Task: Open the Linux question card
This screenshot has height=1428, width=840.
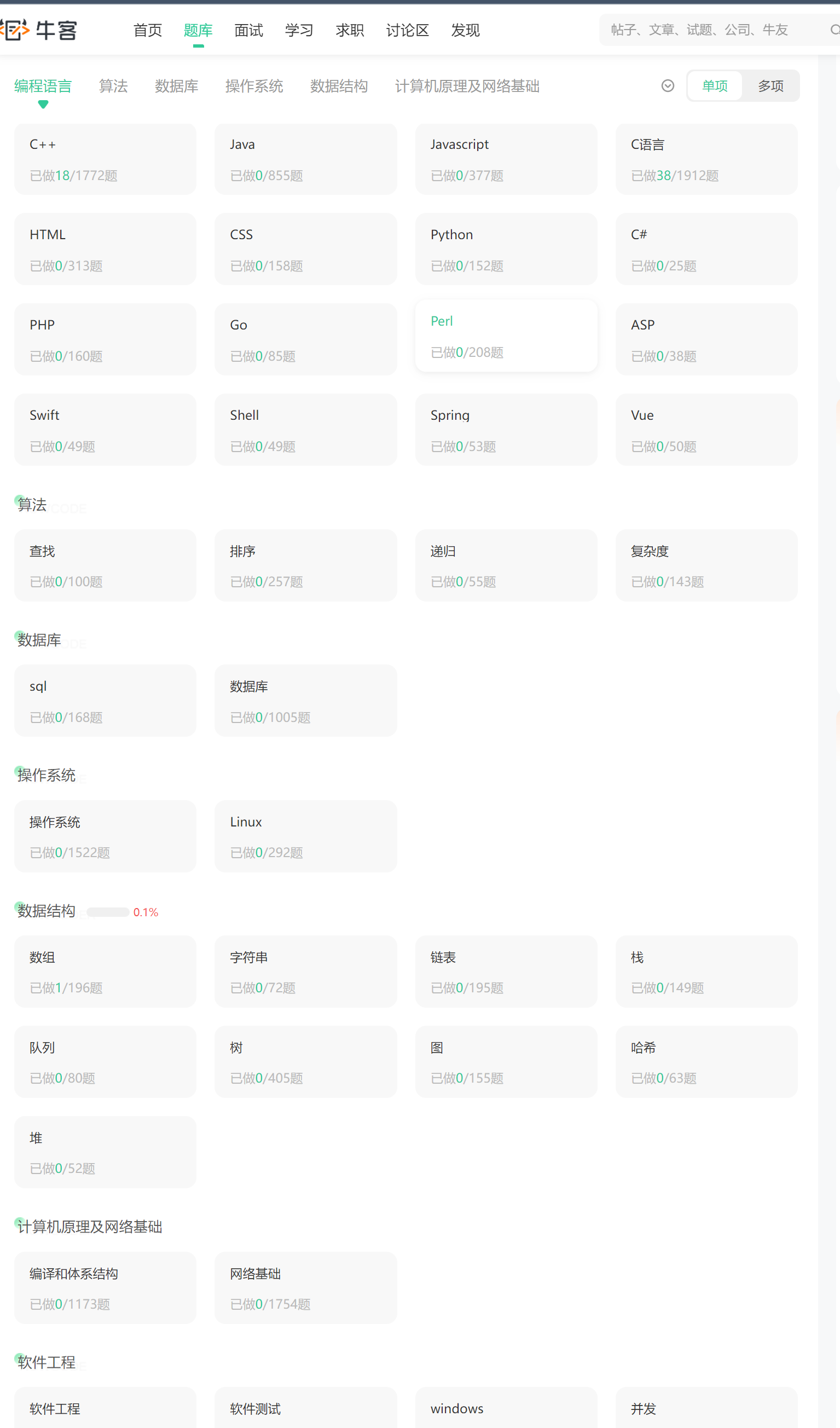Action: (306, 836)
